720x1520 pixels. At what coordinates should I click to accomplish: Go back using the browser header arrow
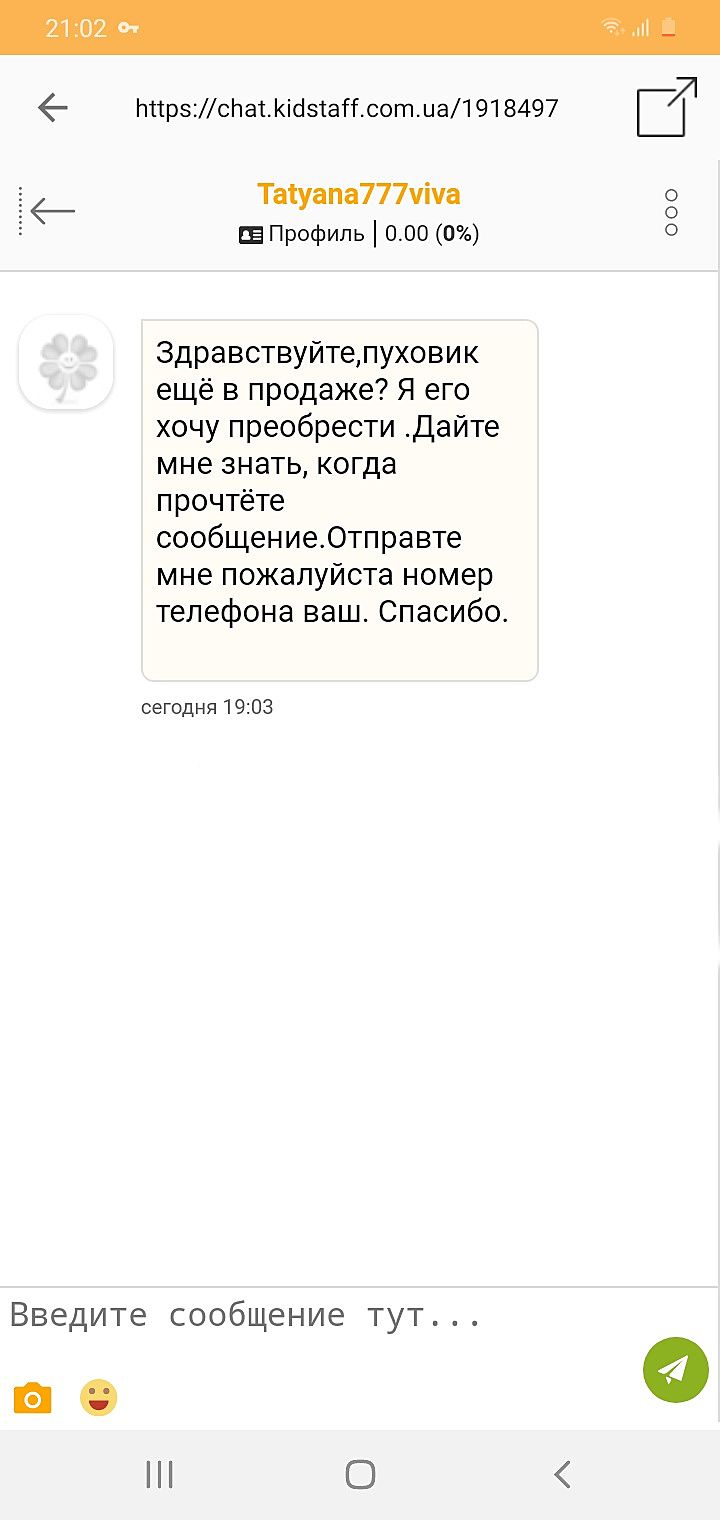coord(52,108)
